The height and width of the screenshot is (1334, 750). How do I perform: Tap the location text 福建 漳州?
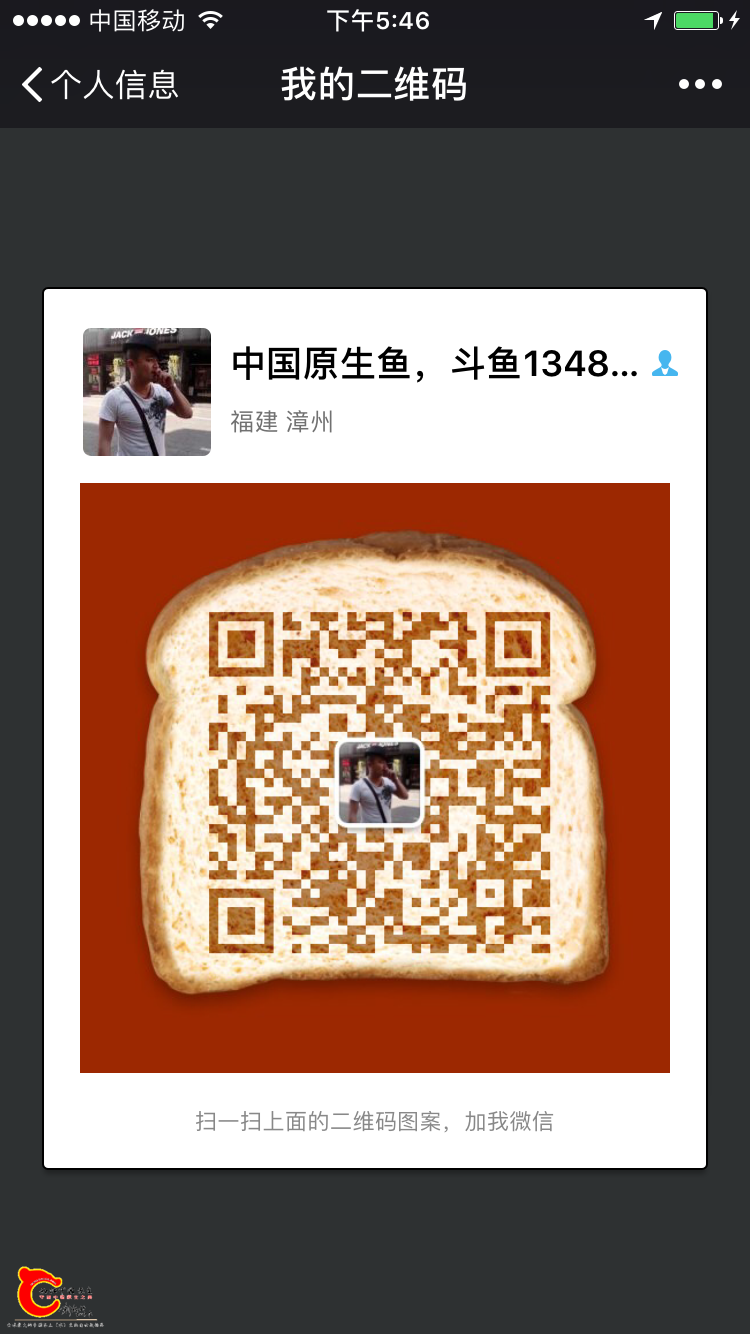click(x=282, y=423)
